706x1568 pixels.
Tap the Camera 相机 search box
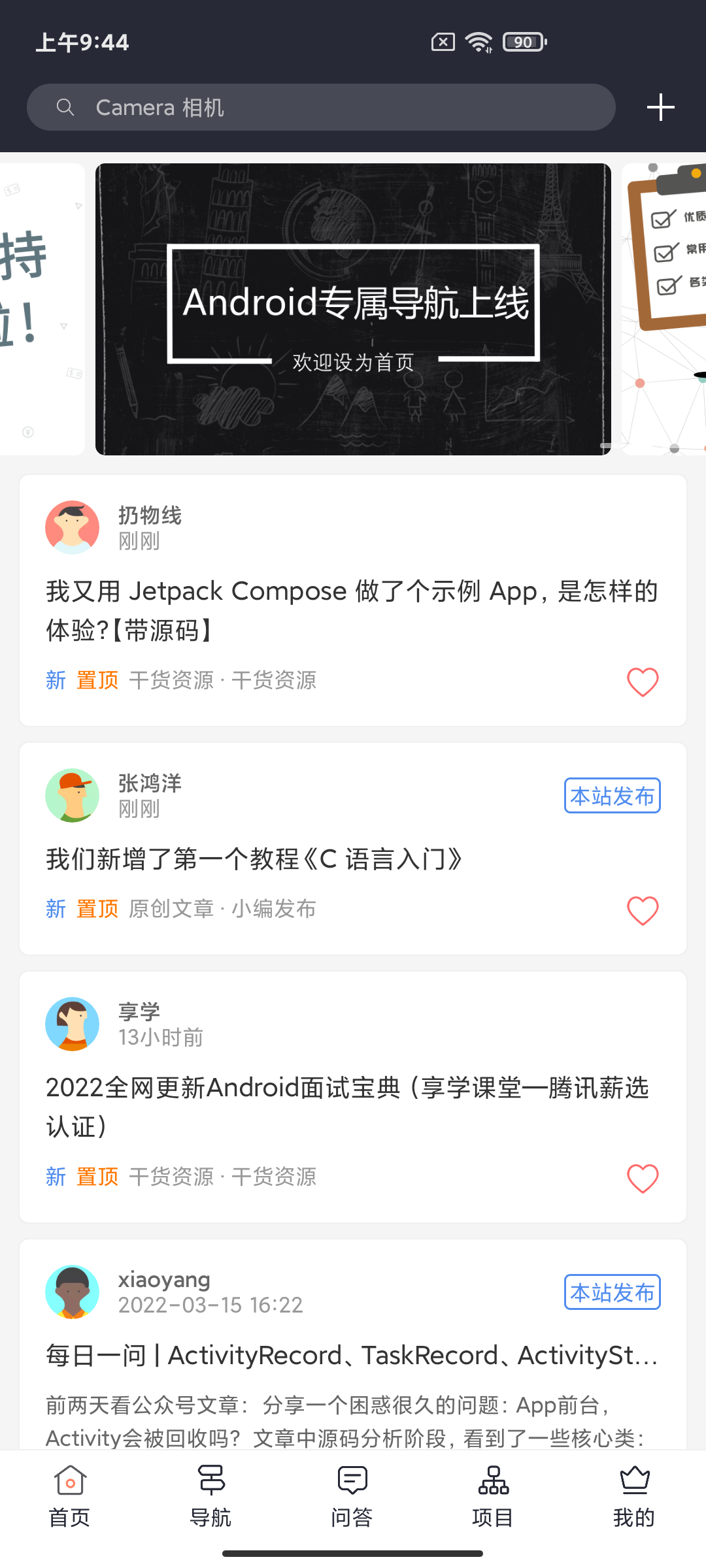click(320, 107)
